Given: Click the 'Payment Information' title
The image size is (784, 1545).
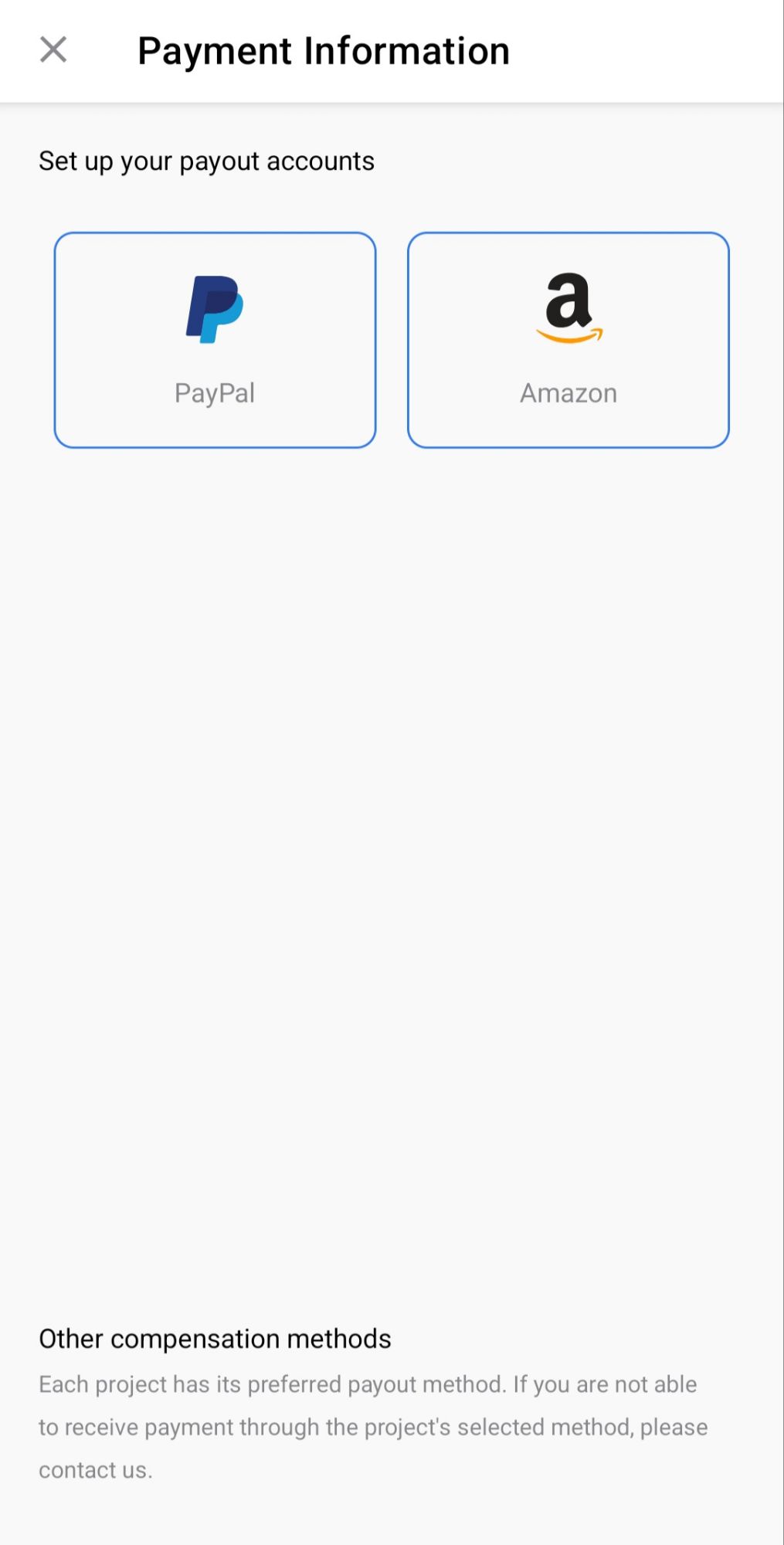Looking at the screenshot, I should (324, 49).
